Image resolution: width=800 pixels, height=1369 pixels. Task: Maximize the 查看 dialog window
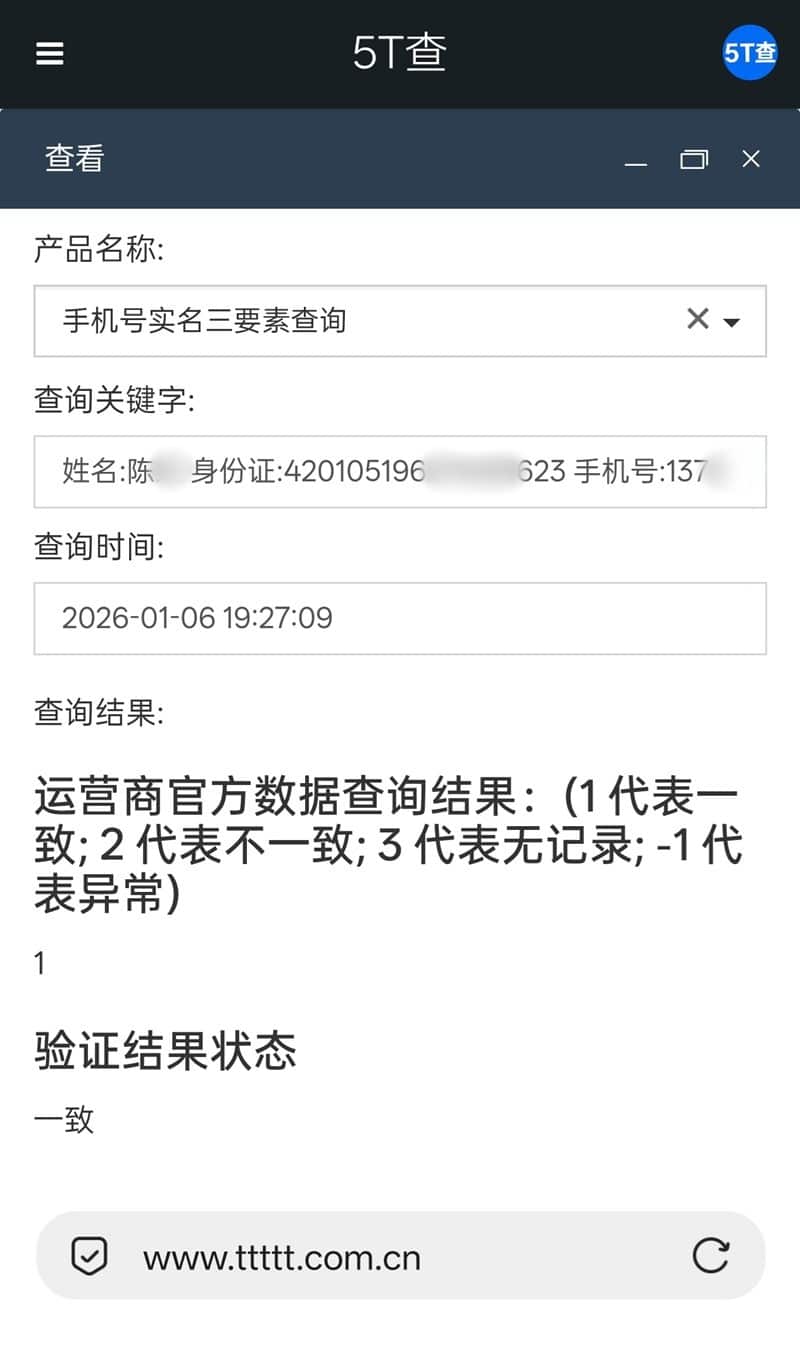693,159
